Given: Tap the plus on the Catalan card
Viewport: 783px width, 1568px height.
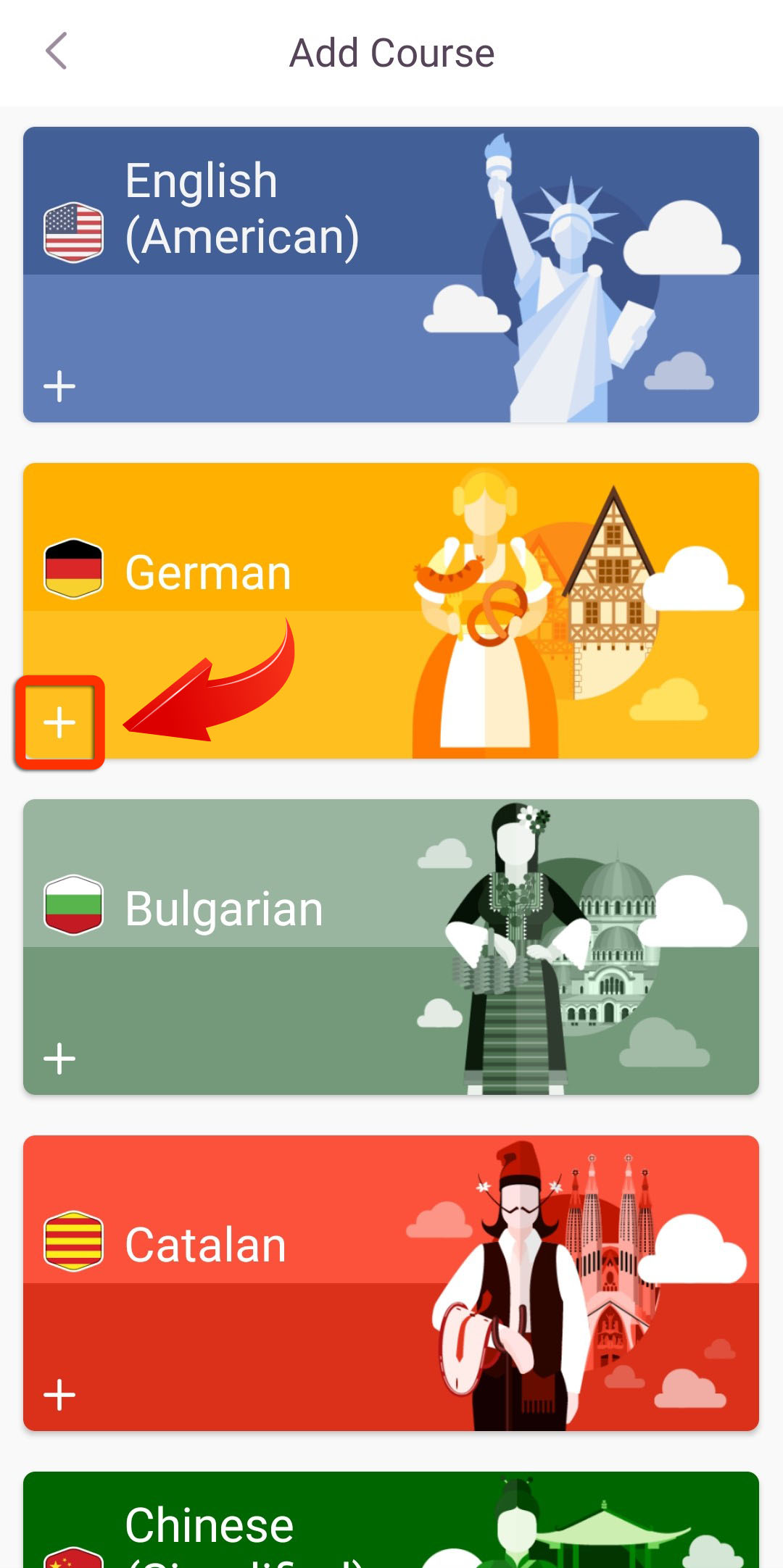Looking at the screenshot, I should click(59, 1395).
